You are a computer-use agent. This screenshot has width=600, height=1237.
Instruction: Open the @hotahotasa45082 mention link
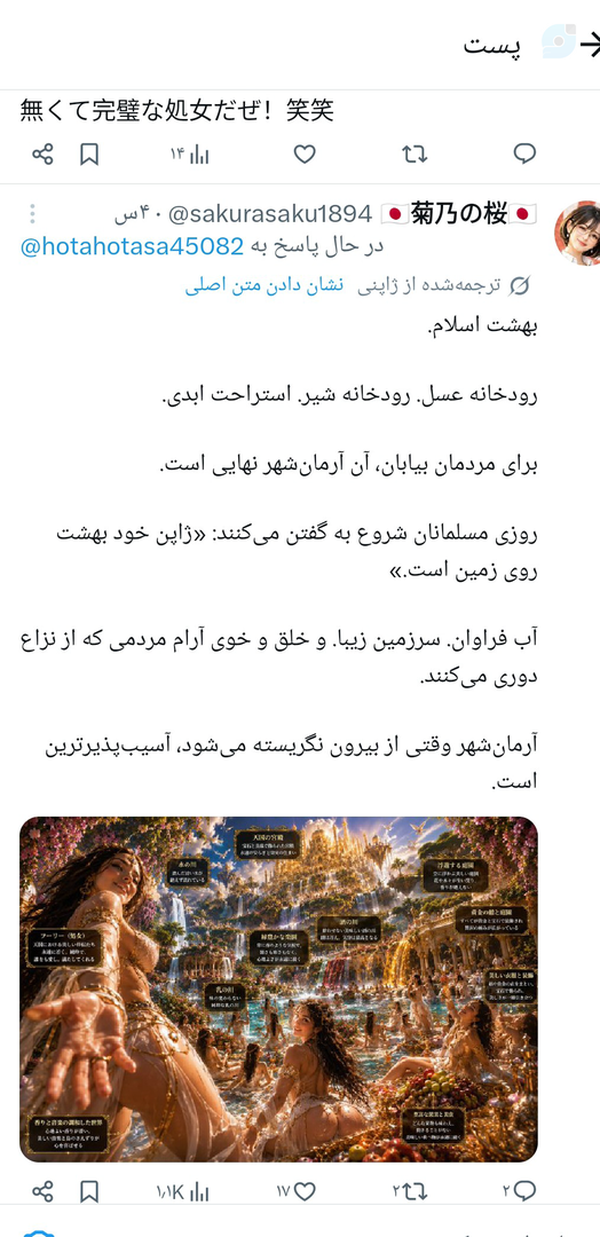(x=132, y=246)
